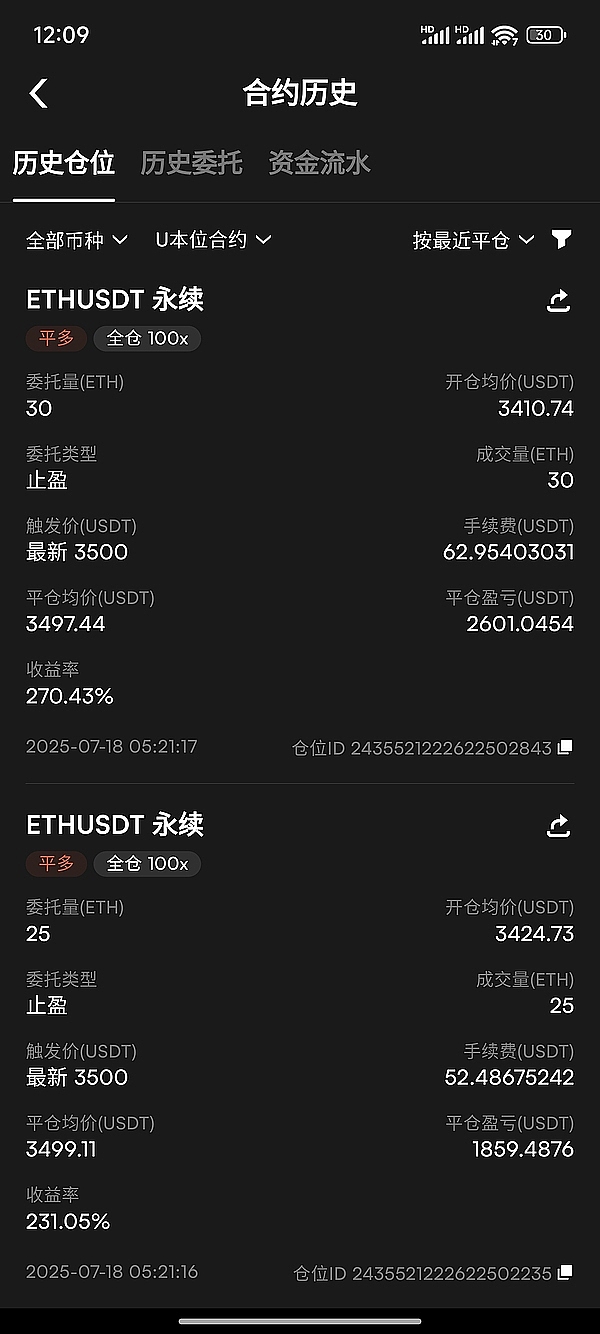Copy position ID ending in 2843
600x1334 pixels.
(x=565, y=747)
